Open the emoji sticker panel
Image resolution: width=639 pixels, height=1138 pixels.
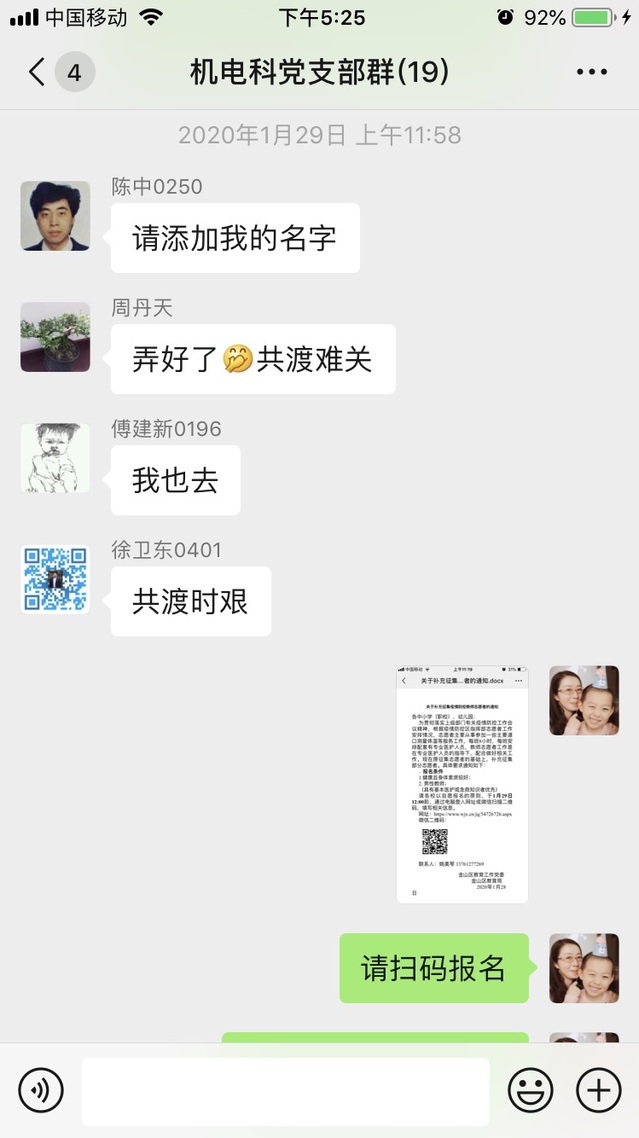coord(530,1089)
